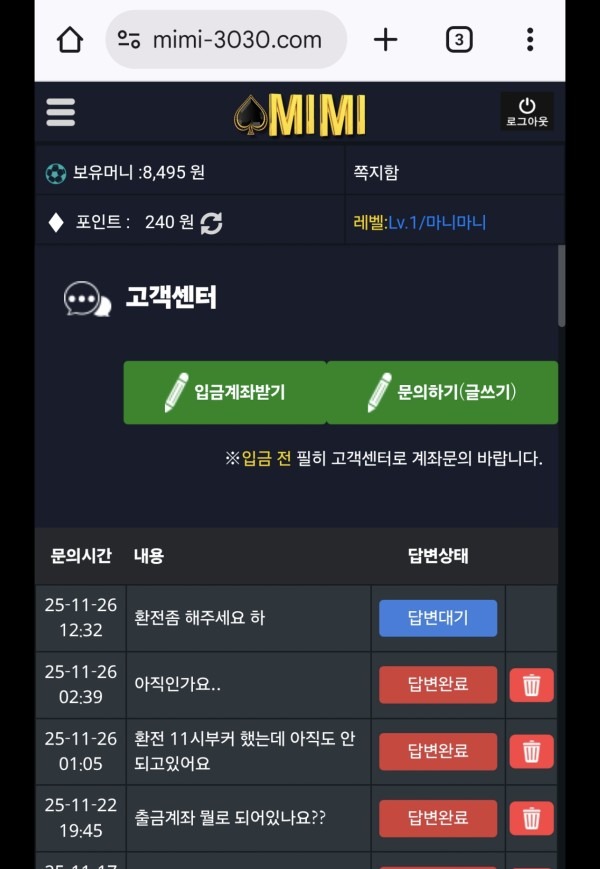Screen dimensions: 600x869
Task: Open a new browser tab
Action: pos(385,40)
